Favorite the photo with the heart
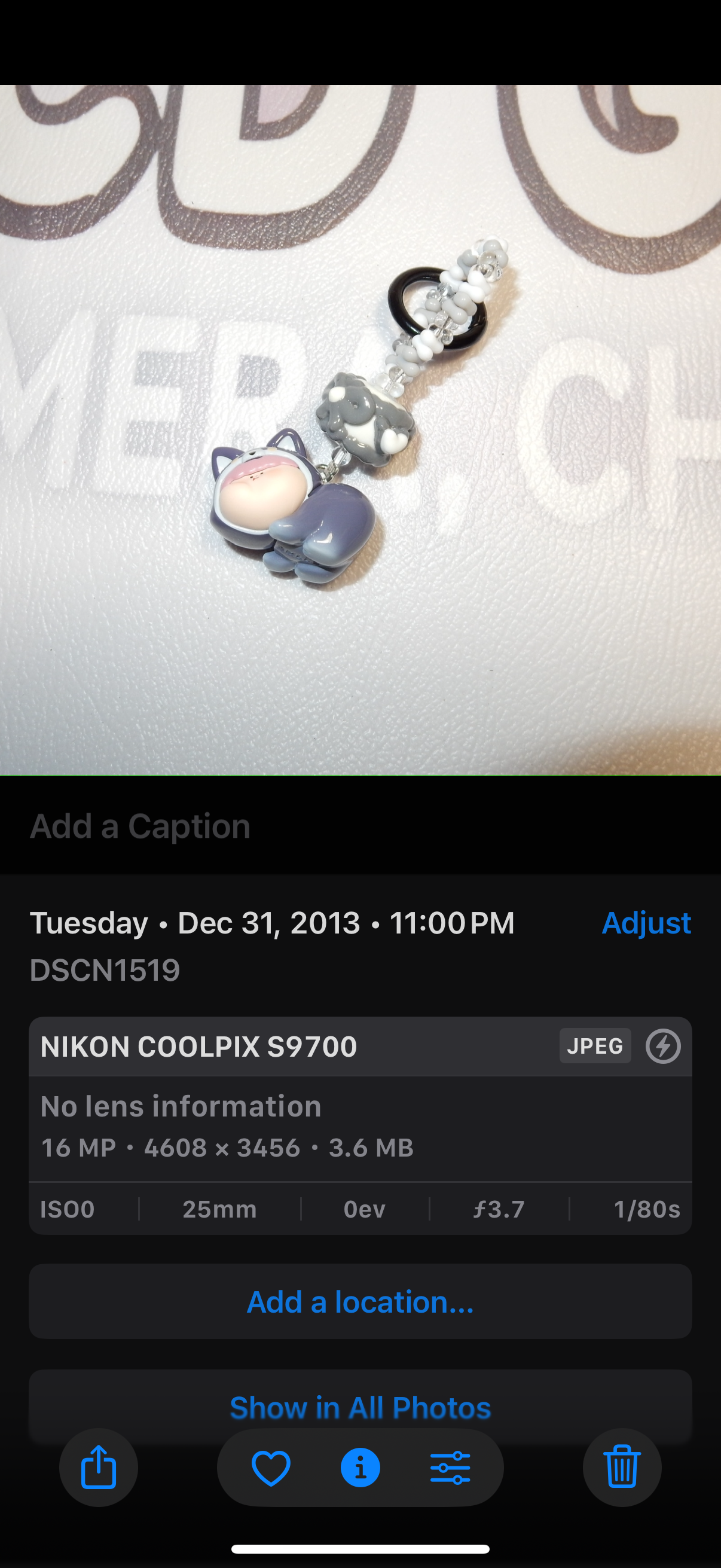721x1568 pixels. [x=271, y=1467]
